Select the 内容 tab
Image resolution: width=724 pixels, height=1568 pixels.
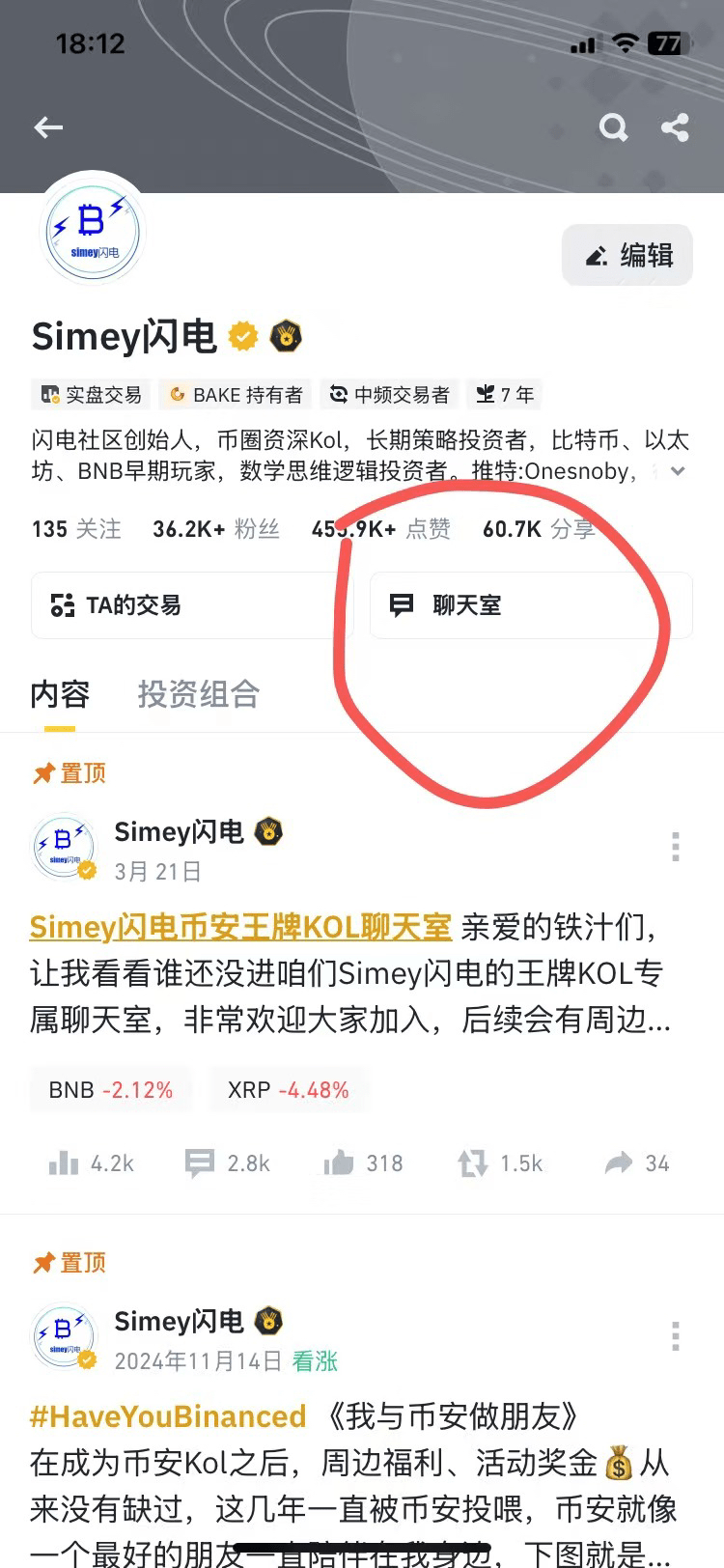60,694
